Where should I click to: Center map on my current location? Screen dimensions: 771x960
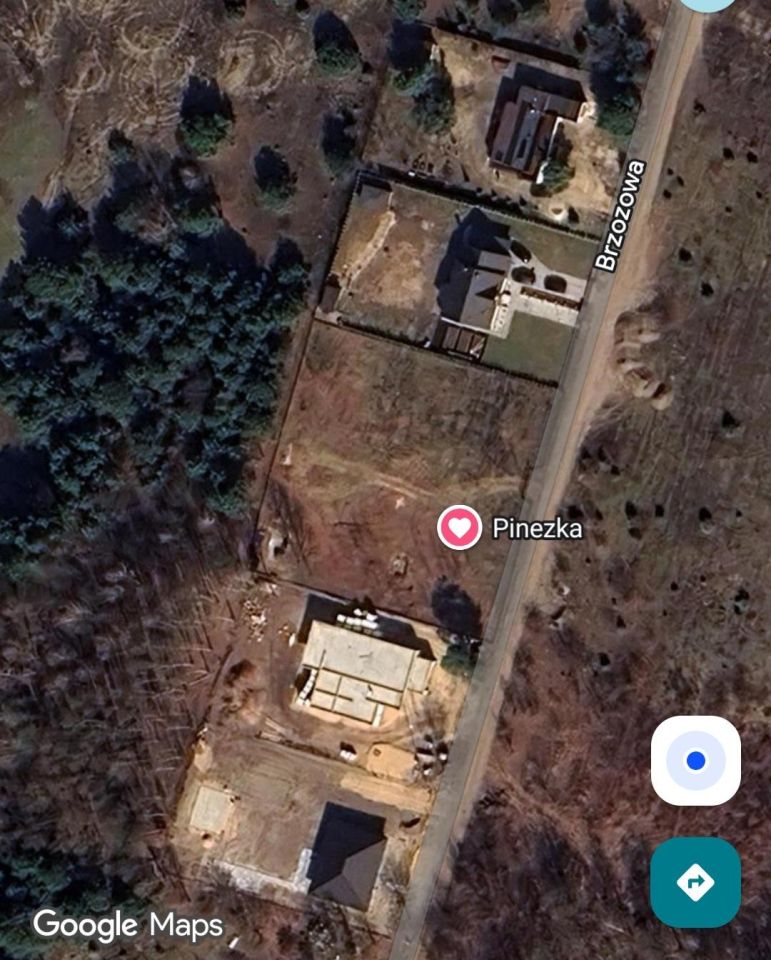coord(696,761)
